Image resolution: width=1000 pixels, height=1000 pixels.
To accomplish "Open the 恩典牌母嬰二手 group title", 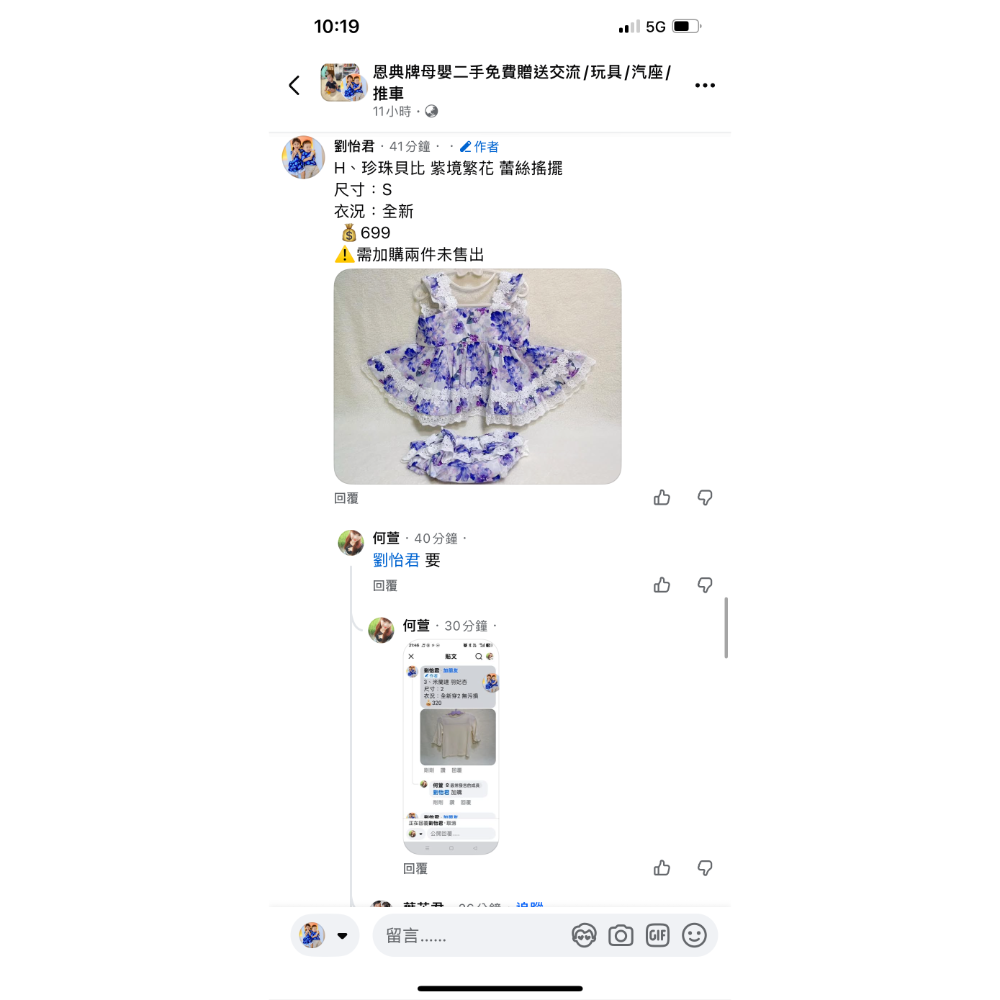I will [520, 81].
